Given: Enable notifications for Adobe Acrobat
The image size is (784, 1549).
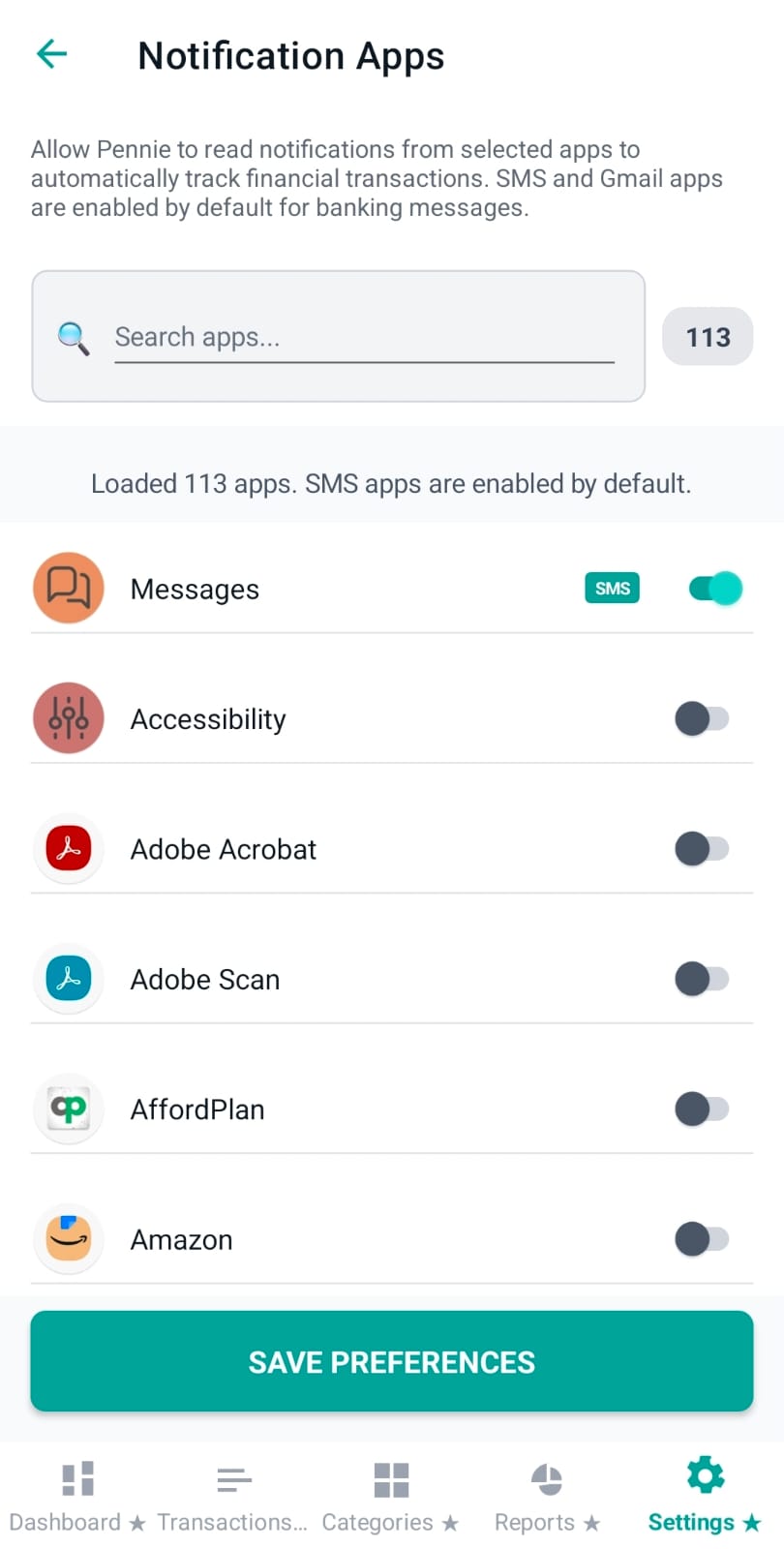Looking at the screenshot, I should pos(702,849).
